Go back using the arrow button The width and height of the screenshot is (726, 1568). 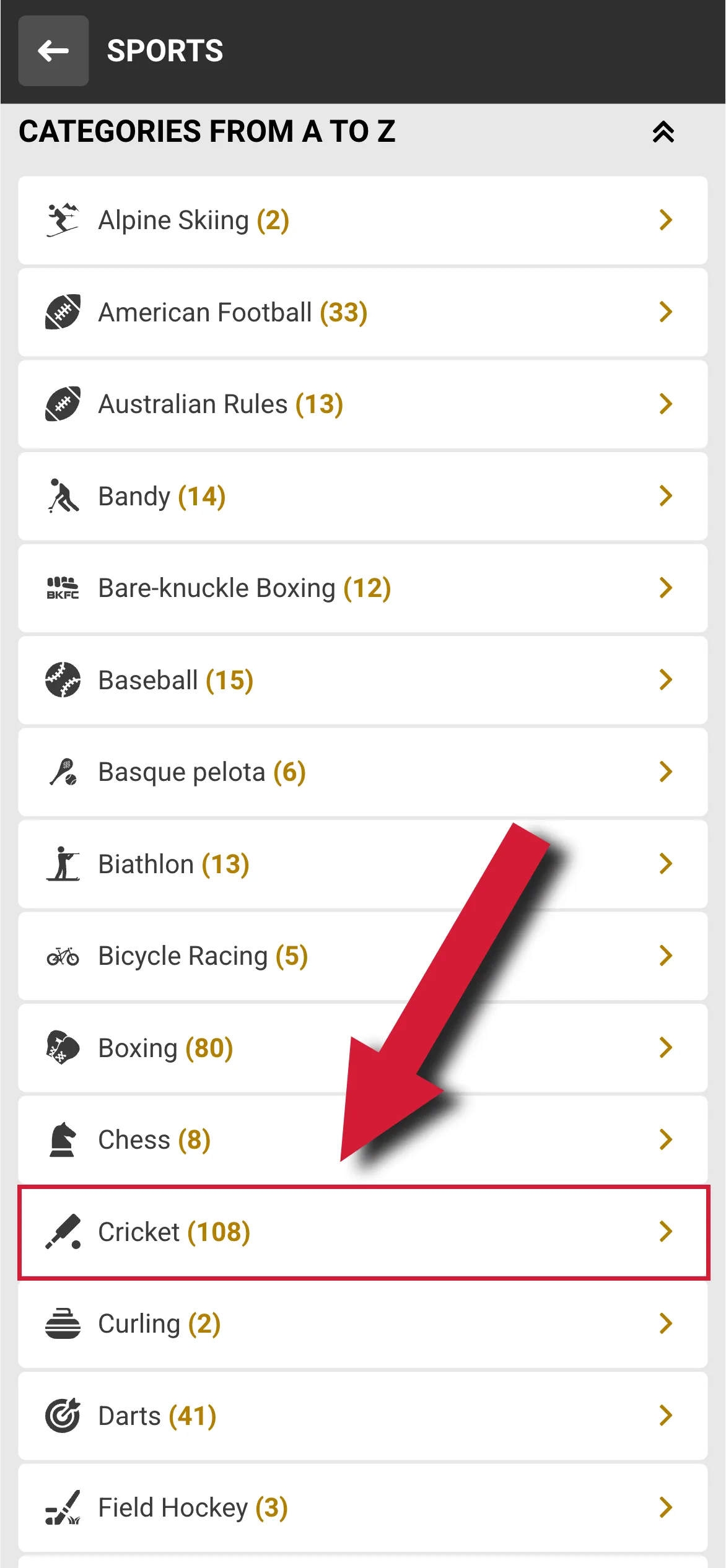[53, 51]
